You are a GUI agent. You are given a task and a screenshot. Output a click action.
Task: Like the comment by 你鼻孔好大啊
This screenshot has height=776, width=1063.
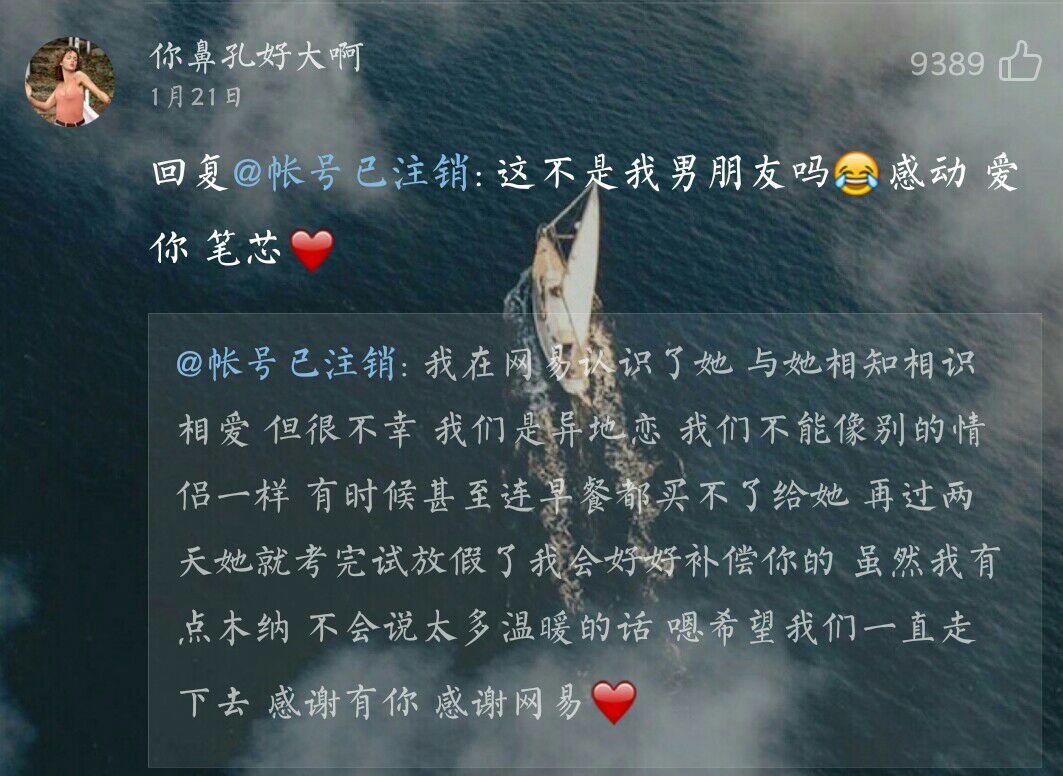coord(1019,63)
